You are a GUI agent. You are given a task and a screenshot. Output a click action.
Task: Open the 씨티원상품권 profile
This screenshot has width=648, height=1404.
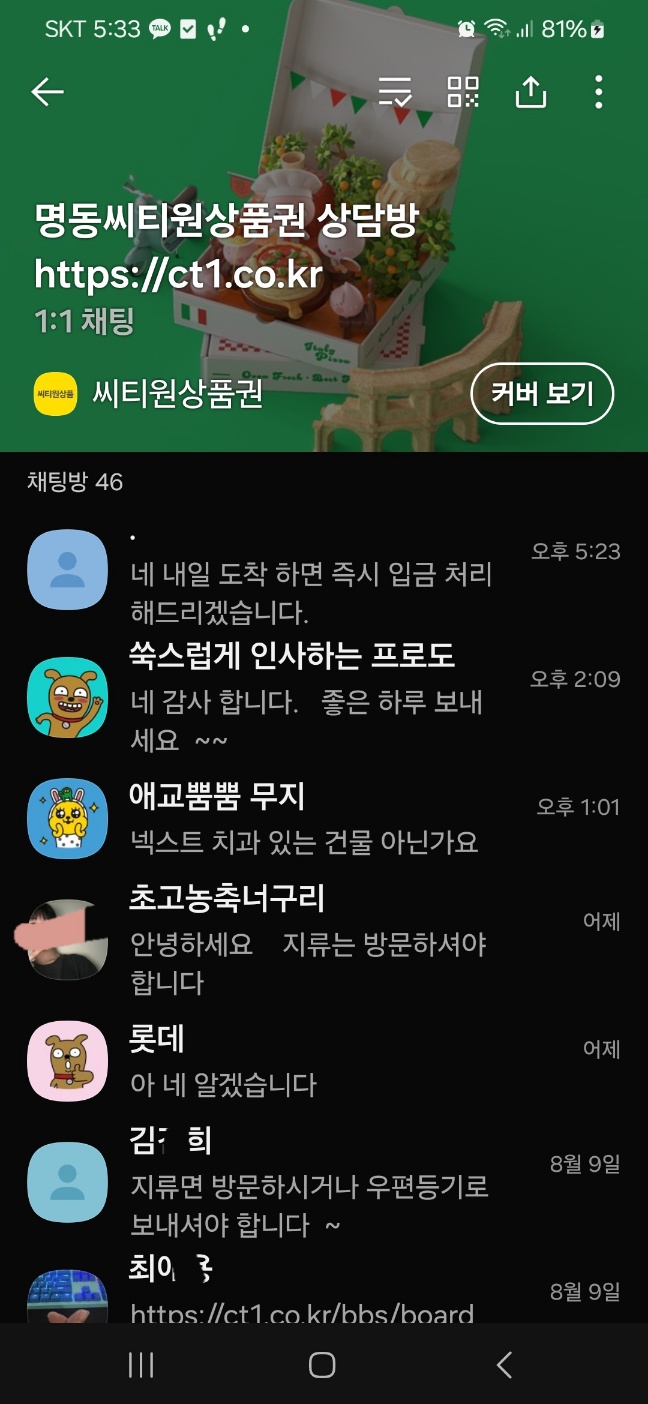[148, 394]
